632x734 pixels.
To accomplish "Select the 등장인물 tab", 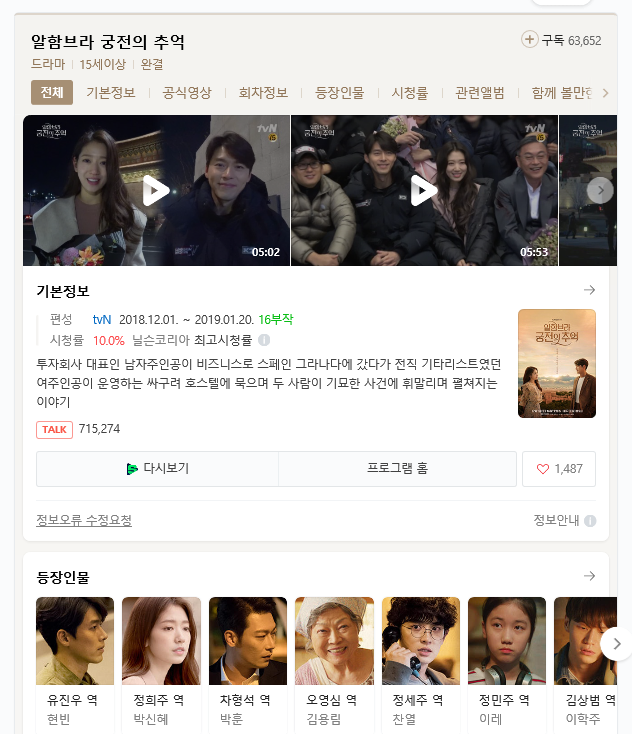I will pyautogui.click(x=340, y=93).
